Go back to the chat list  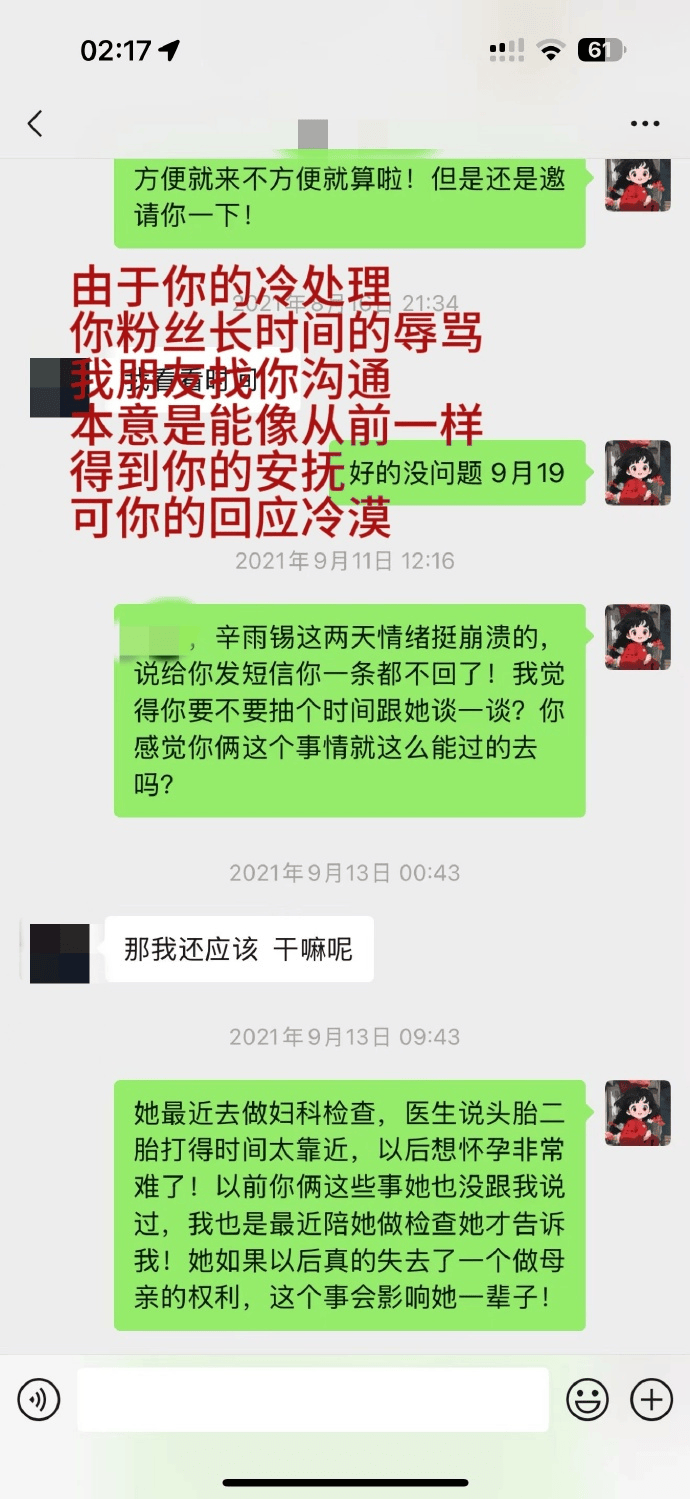coord(35,124)
